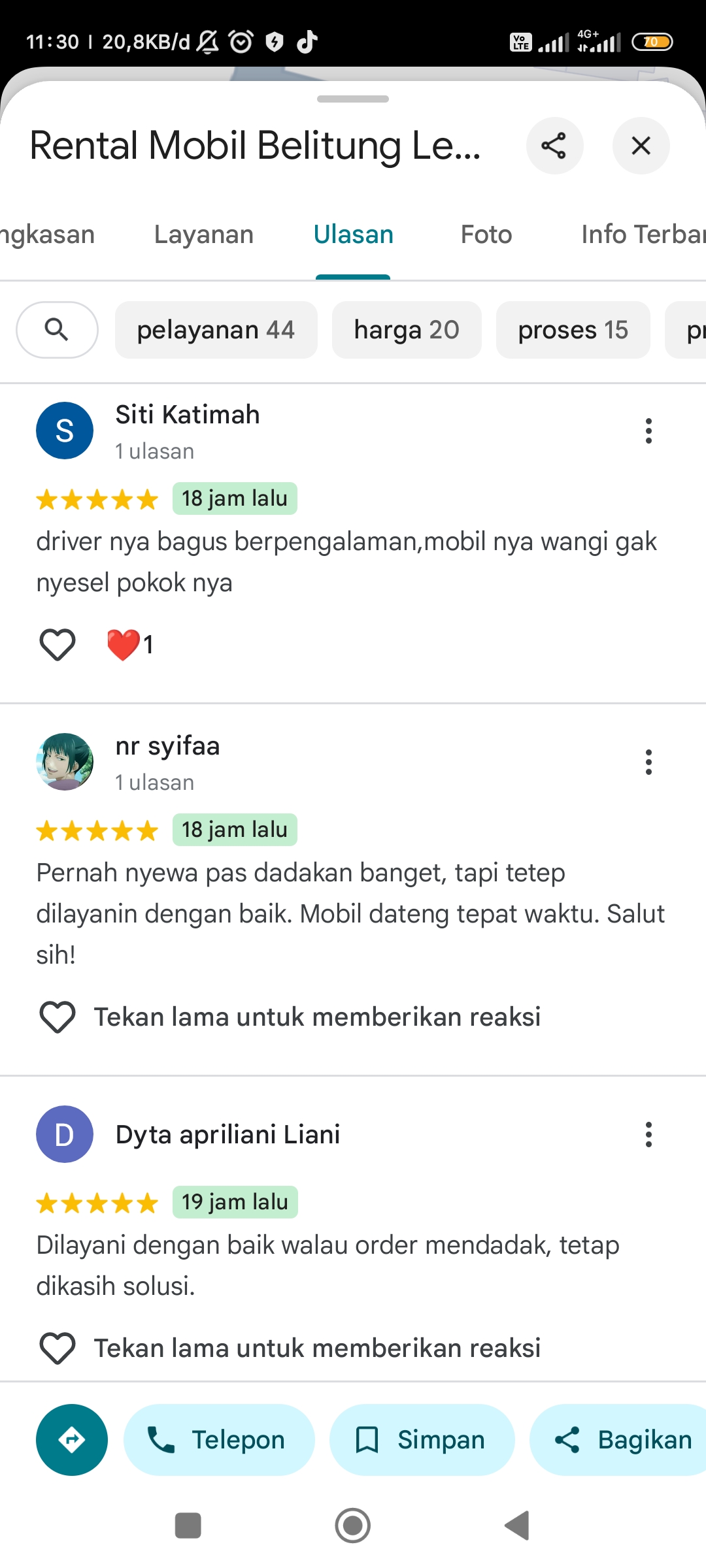Go back using the system back button
706x1568 pixels.
coord(517,1526)
